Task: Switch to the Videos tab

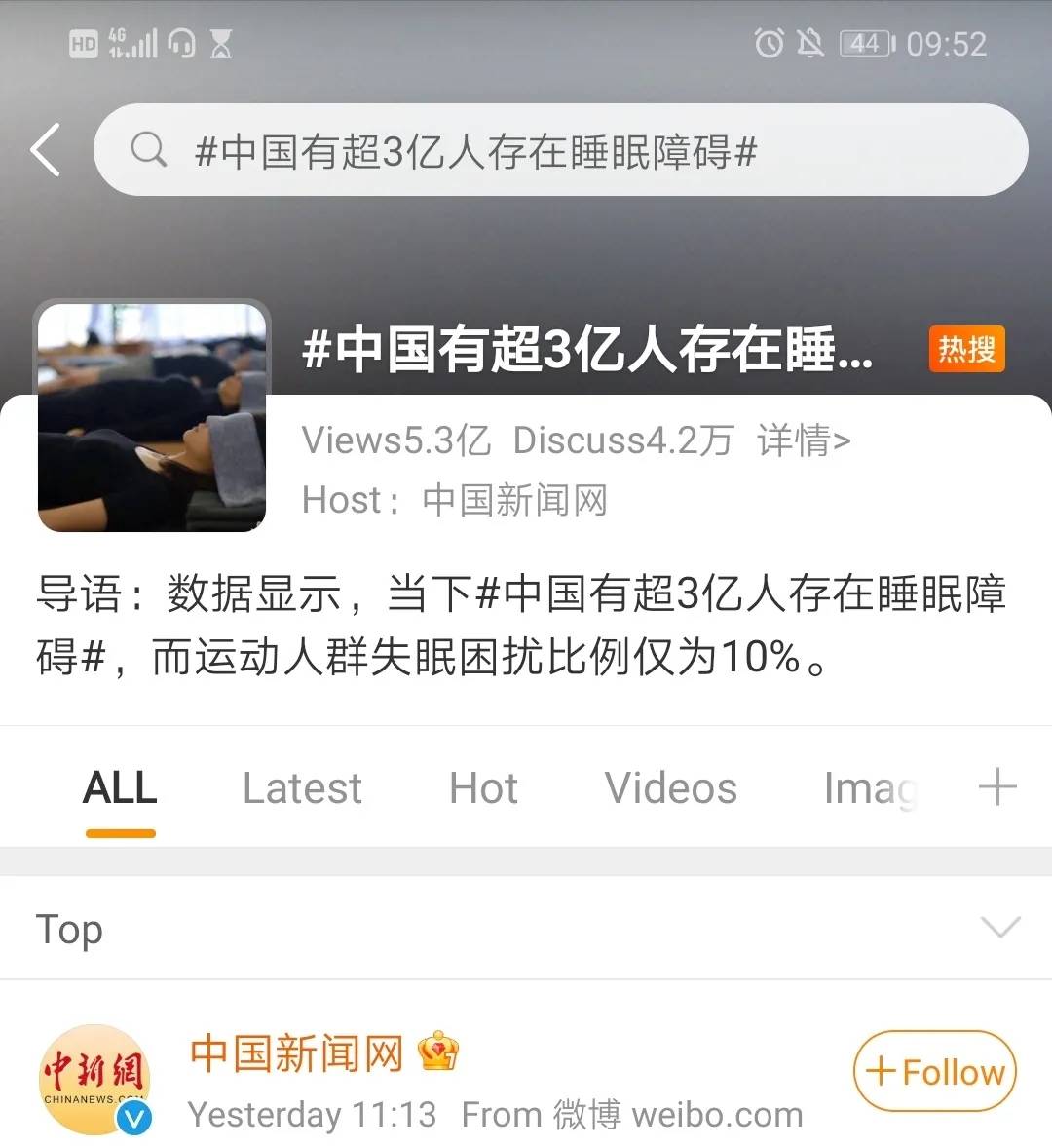Action: tap(669, 787)
